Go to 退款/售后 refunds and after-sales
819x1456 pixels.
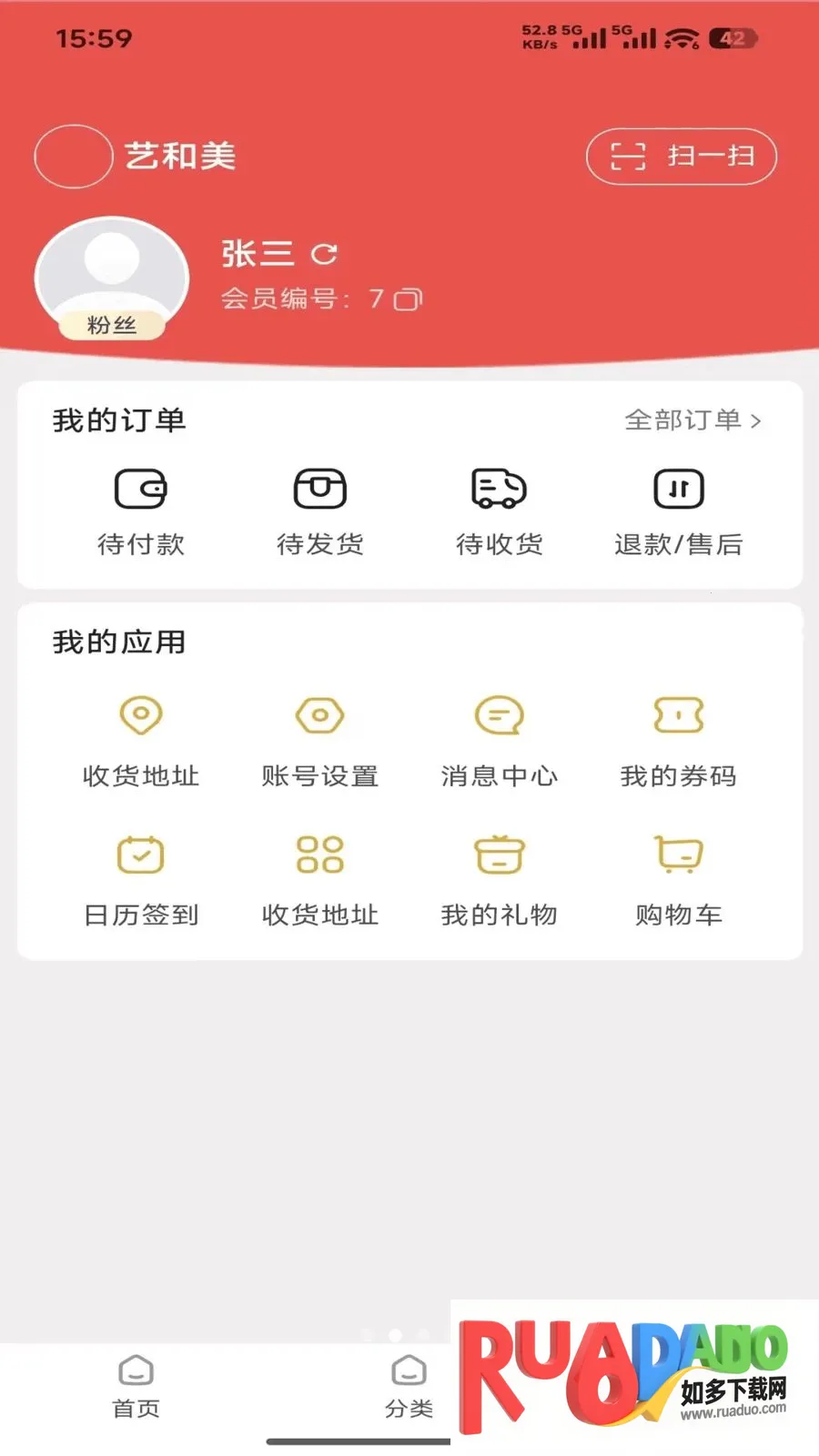point(679,511)
